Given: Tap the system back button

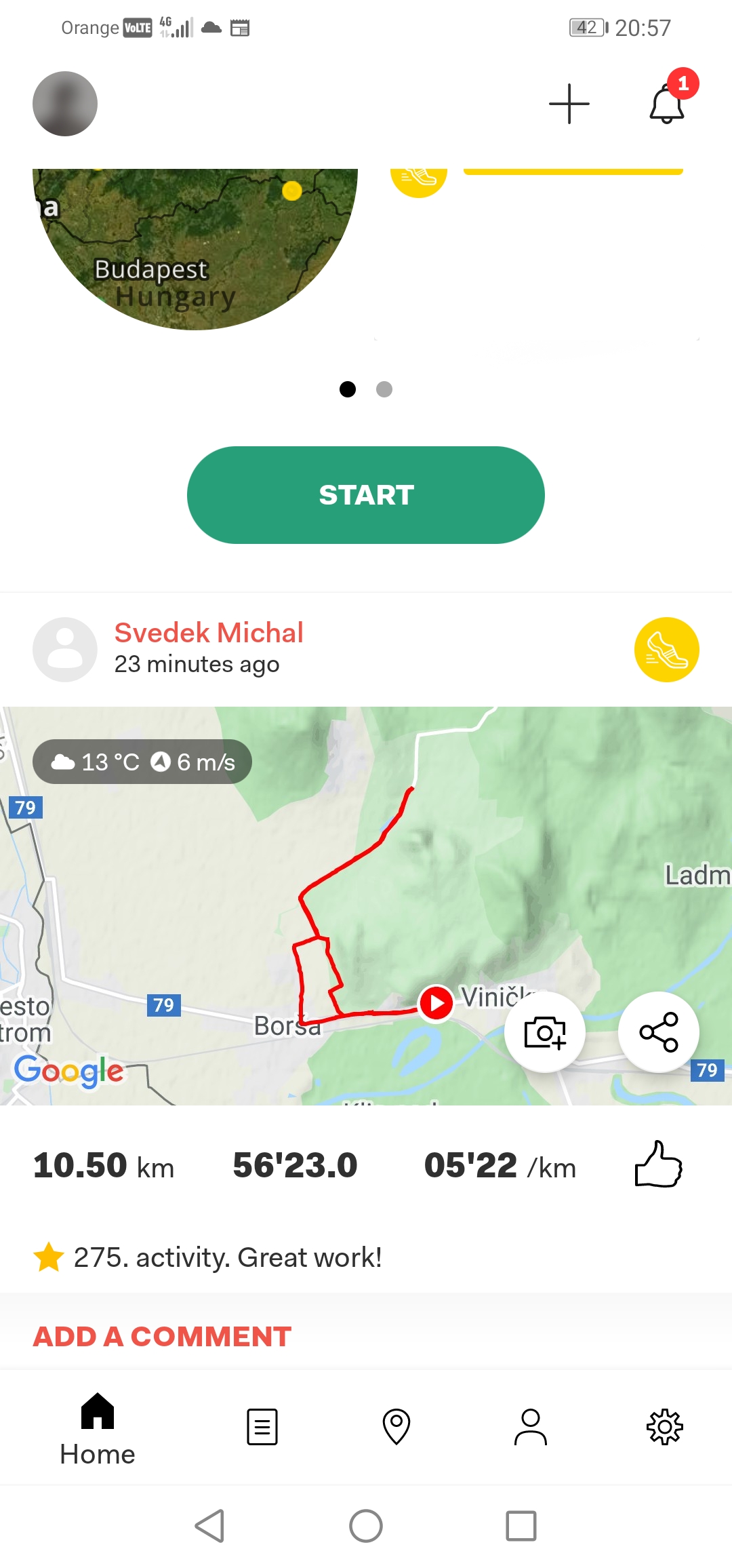Looking at the screenshot, I should 210,1526.
